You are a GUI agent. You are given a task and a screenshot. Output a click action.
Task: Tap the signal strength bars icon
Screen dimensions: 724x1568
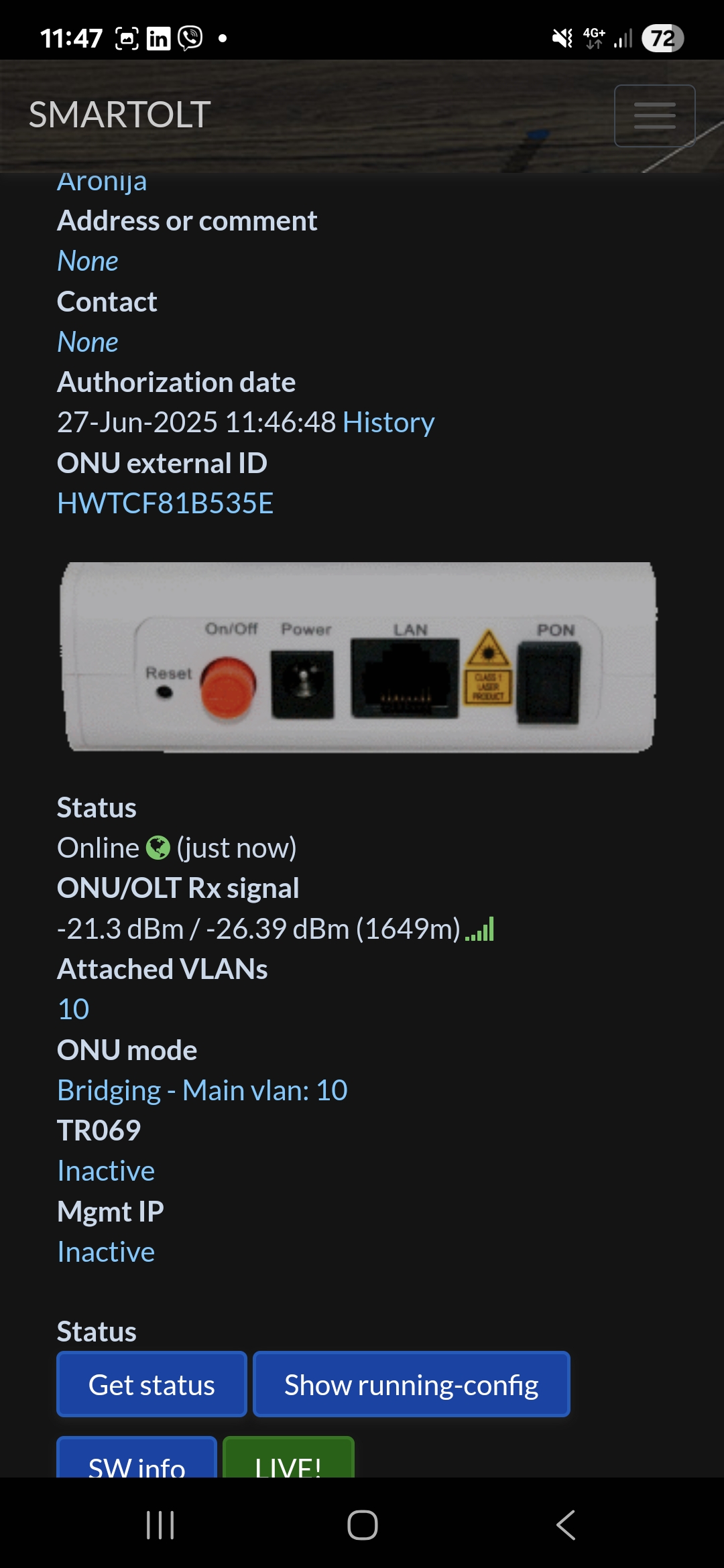pyautogui.click(x=480, y=929)
